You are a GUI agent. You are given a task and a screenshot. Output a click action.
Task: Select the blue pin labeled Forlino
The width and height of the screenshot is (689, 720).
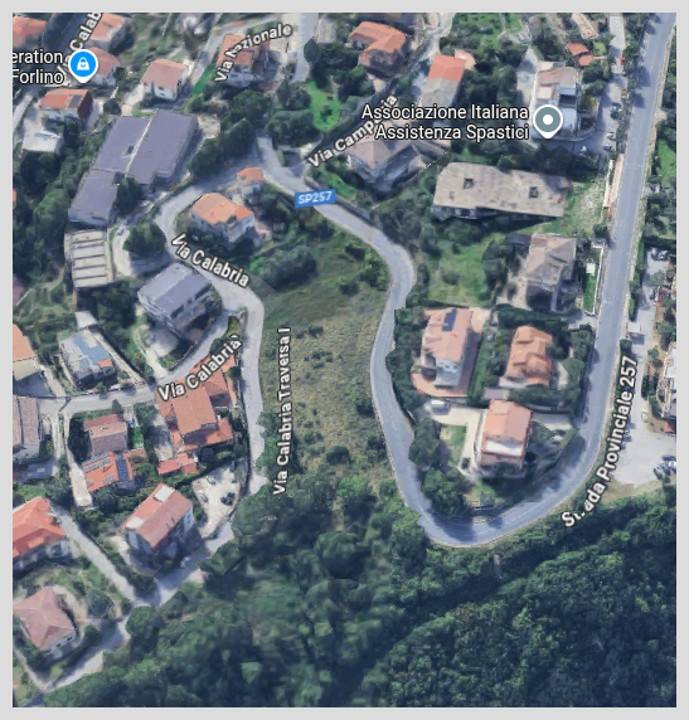[82, 66]
